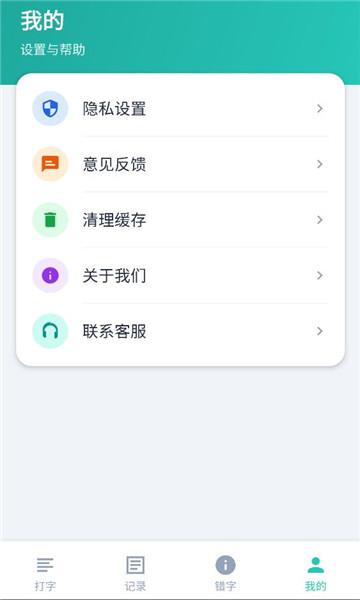Open the 意见反馈 feedback row
Viewport: 360px width, 600px height.
(180, 164)
